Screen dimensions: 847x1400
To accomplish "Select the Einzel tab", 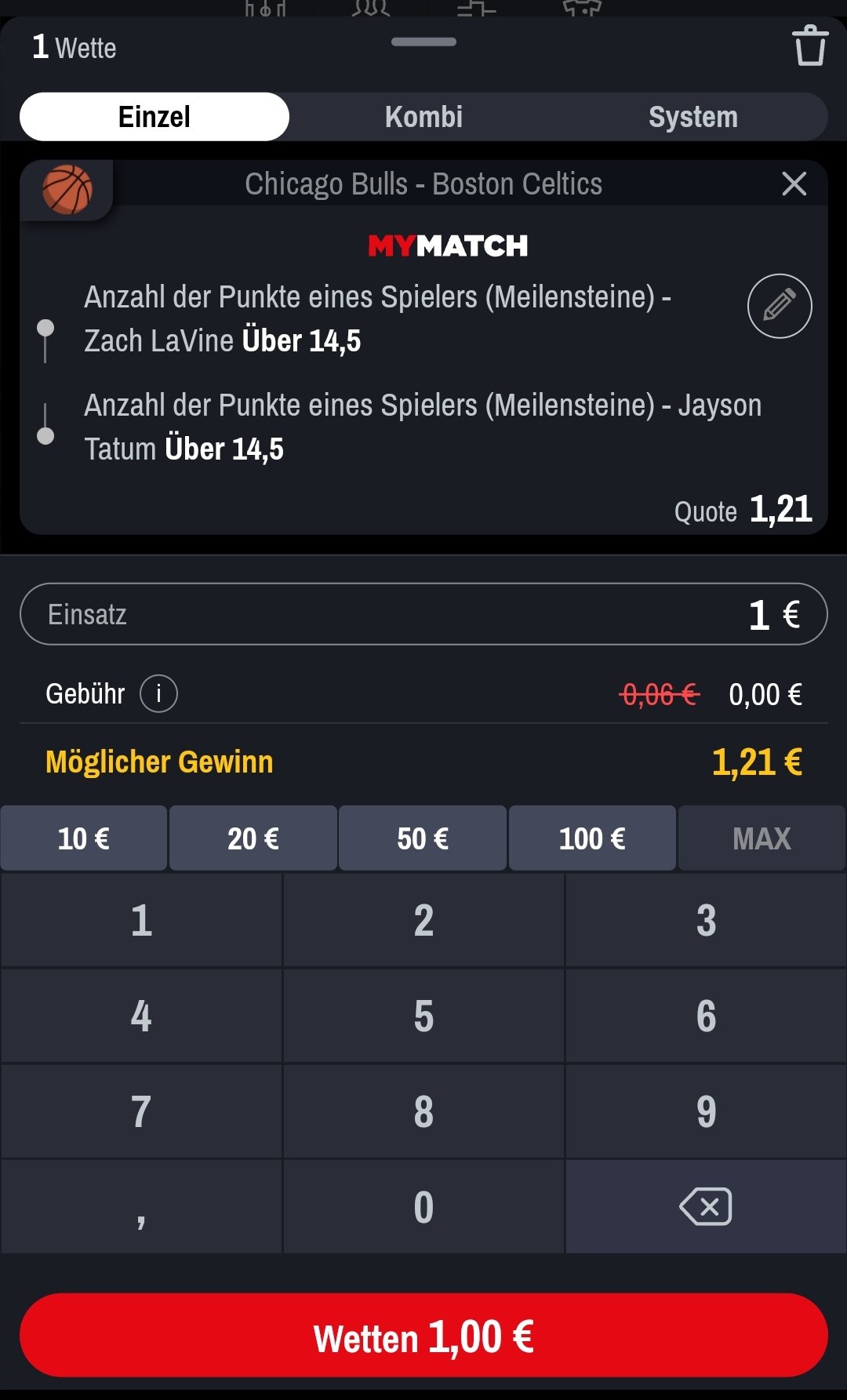I will coord(154,117).
